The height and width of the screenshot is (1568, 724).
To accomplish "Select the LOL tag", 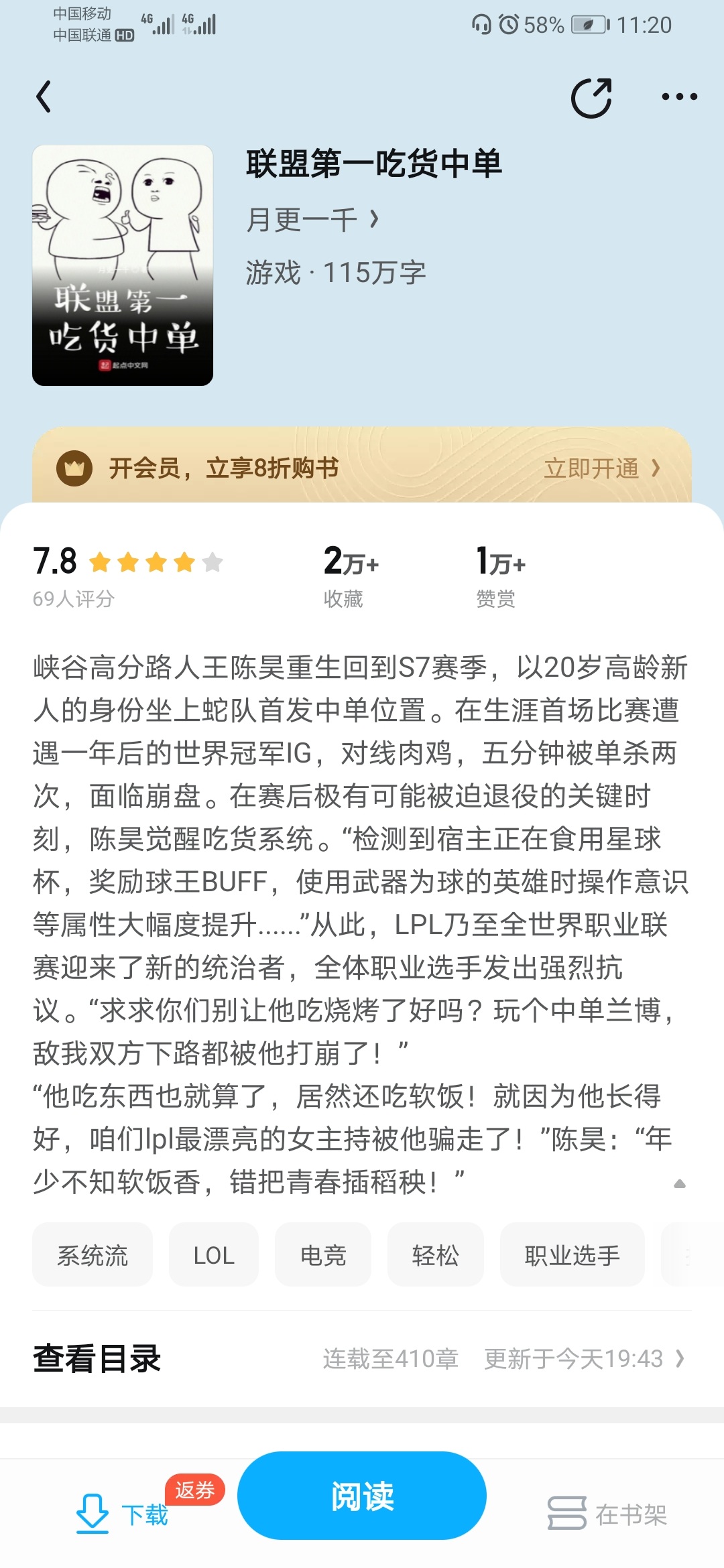I will [214, 1255].
